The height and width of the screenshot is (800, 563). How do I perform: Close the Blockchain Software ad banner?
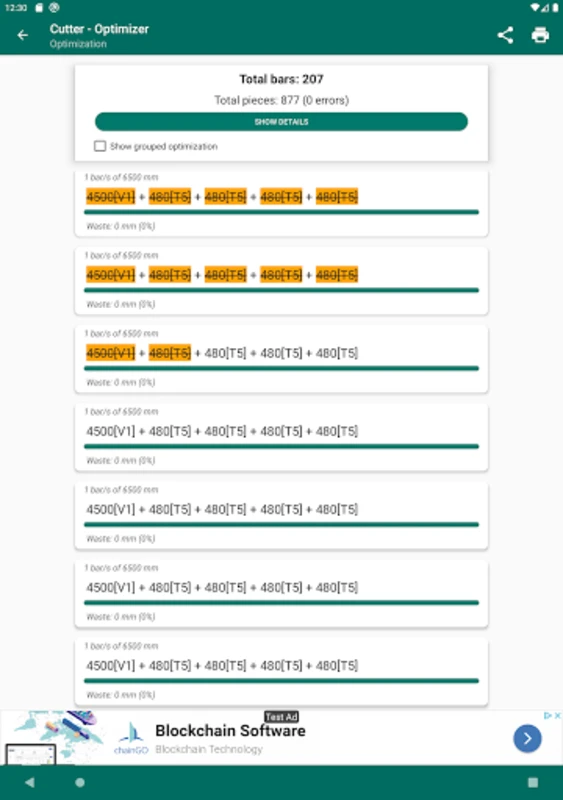558,716
